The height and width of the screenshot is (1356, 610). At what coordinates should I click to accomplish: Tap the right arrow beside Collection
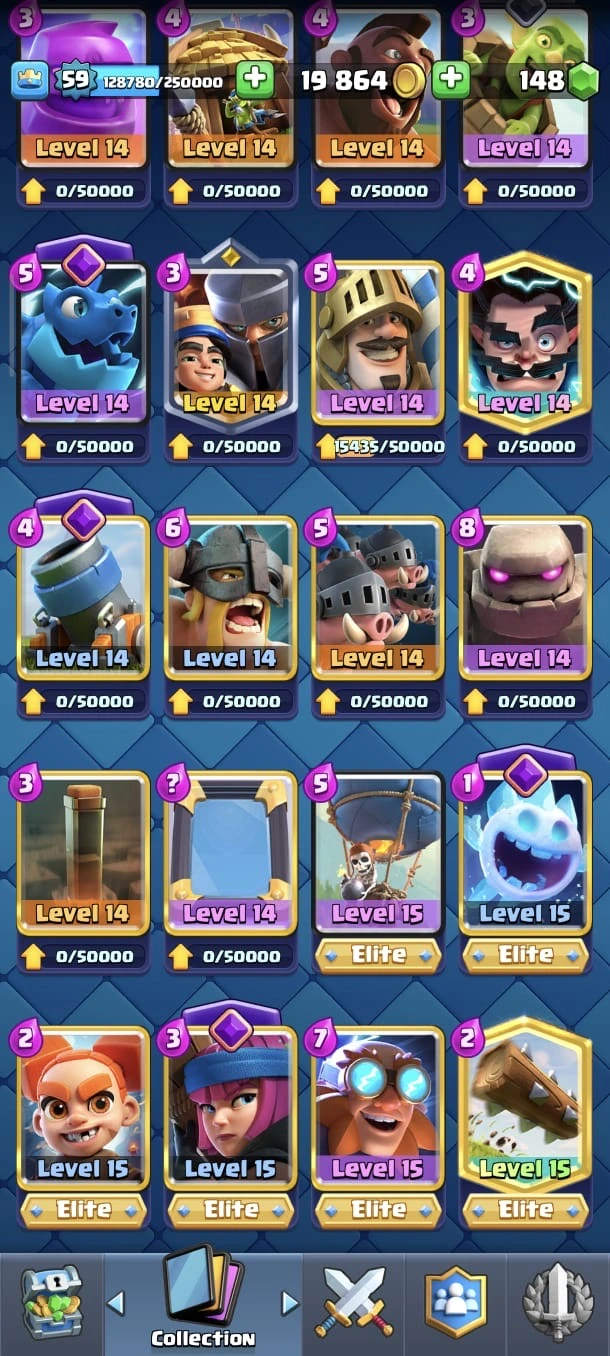[290, 1302]
